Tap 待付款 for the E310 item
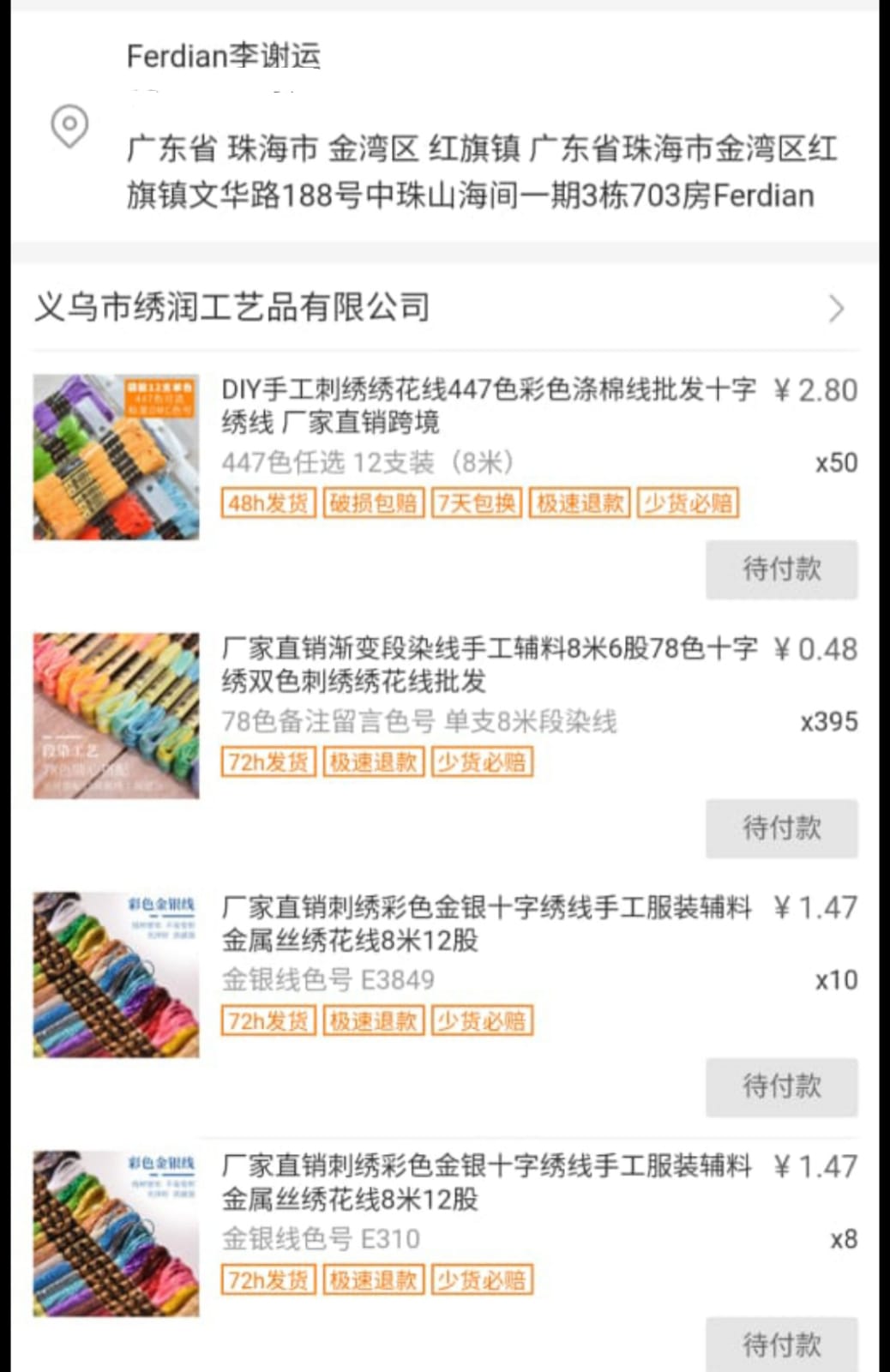This screenshot has width=890, height=1372. (781, 1344)
